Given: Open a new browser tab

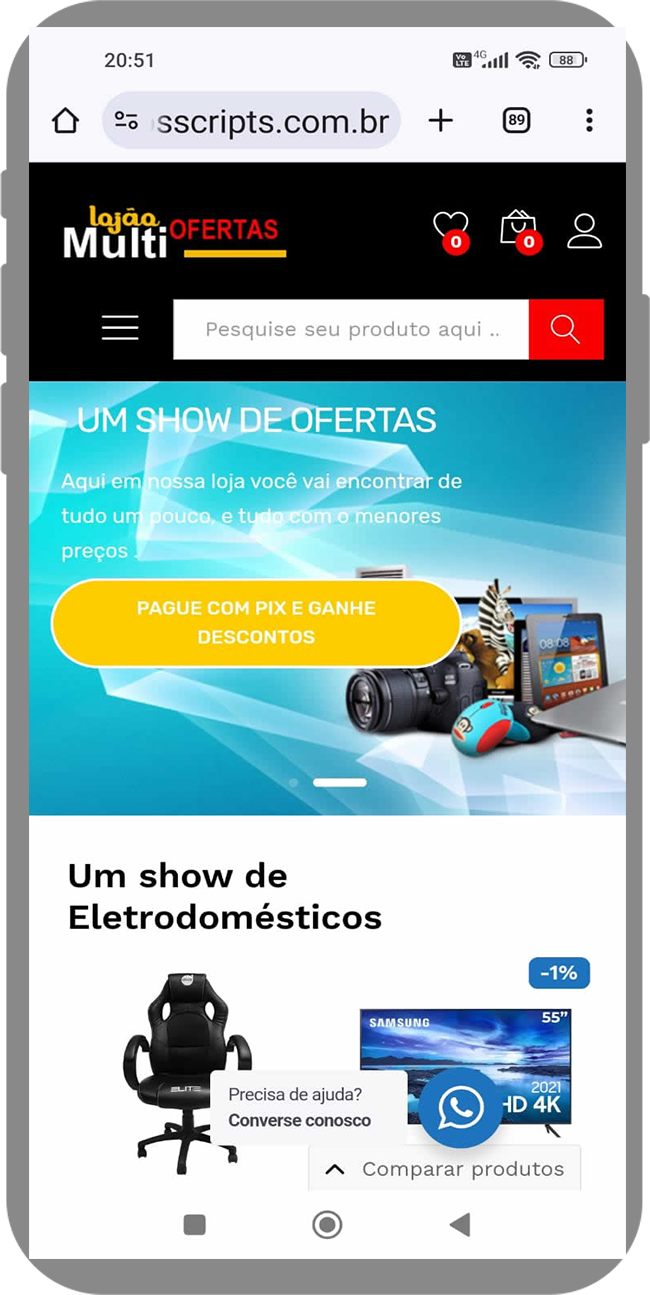Looking at the screenshot, I should pos(440,121).
